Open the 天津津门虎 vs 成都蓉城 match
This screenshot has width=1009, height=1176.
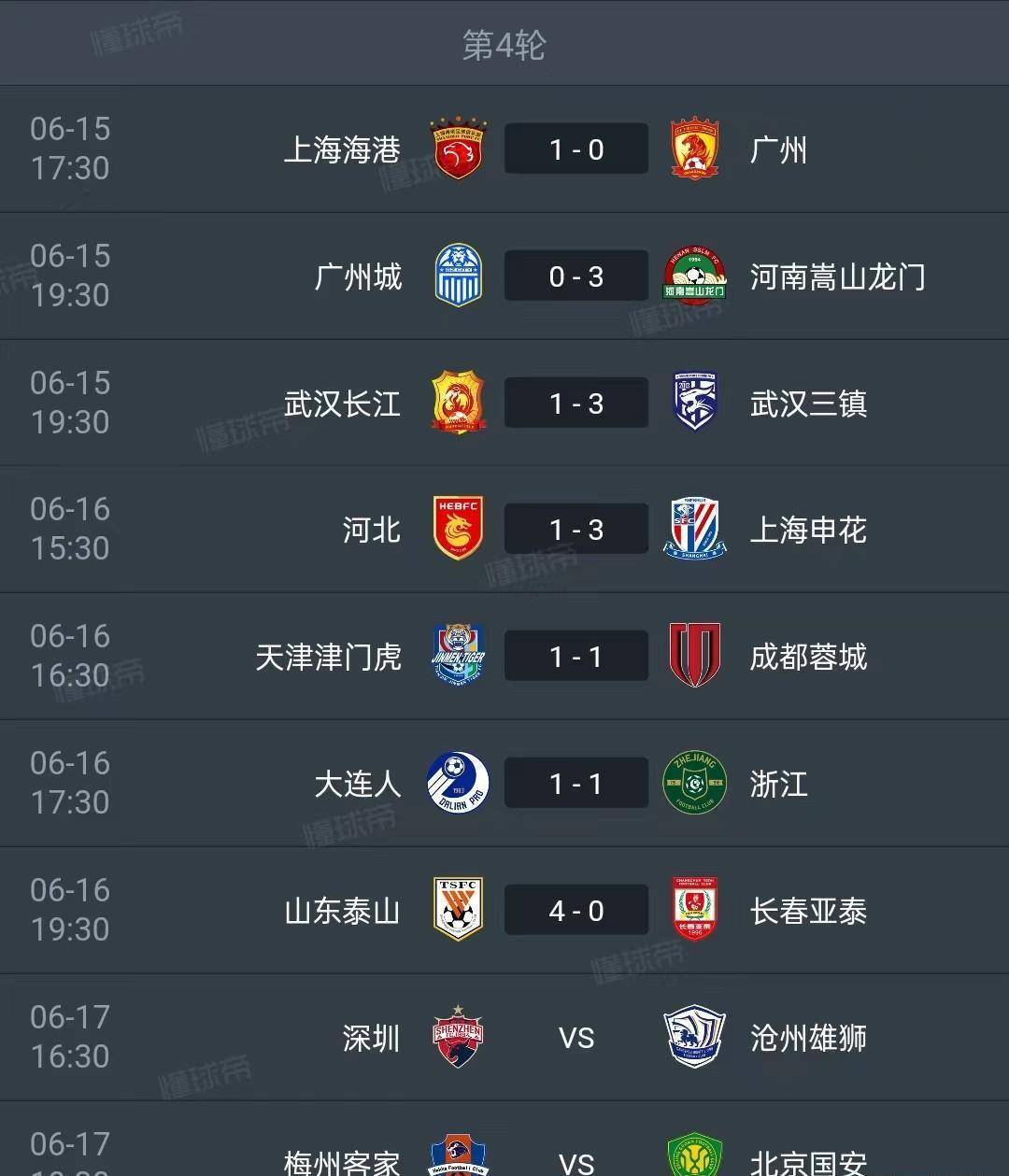pyautogui.click(x=576, y=658)
